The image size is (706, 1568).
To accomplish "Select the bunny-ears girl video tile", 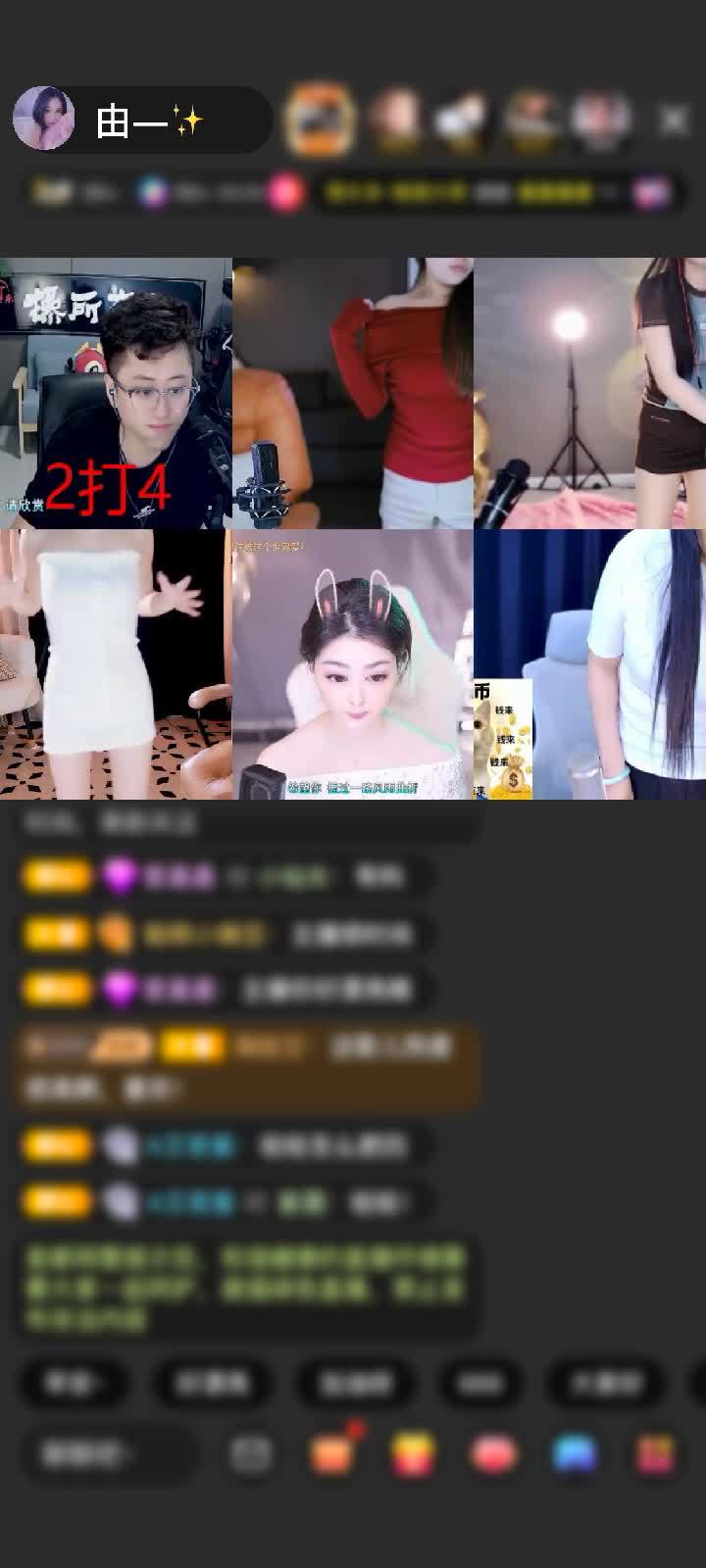I will pos(353,664).
